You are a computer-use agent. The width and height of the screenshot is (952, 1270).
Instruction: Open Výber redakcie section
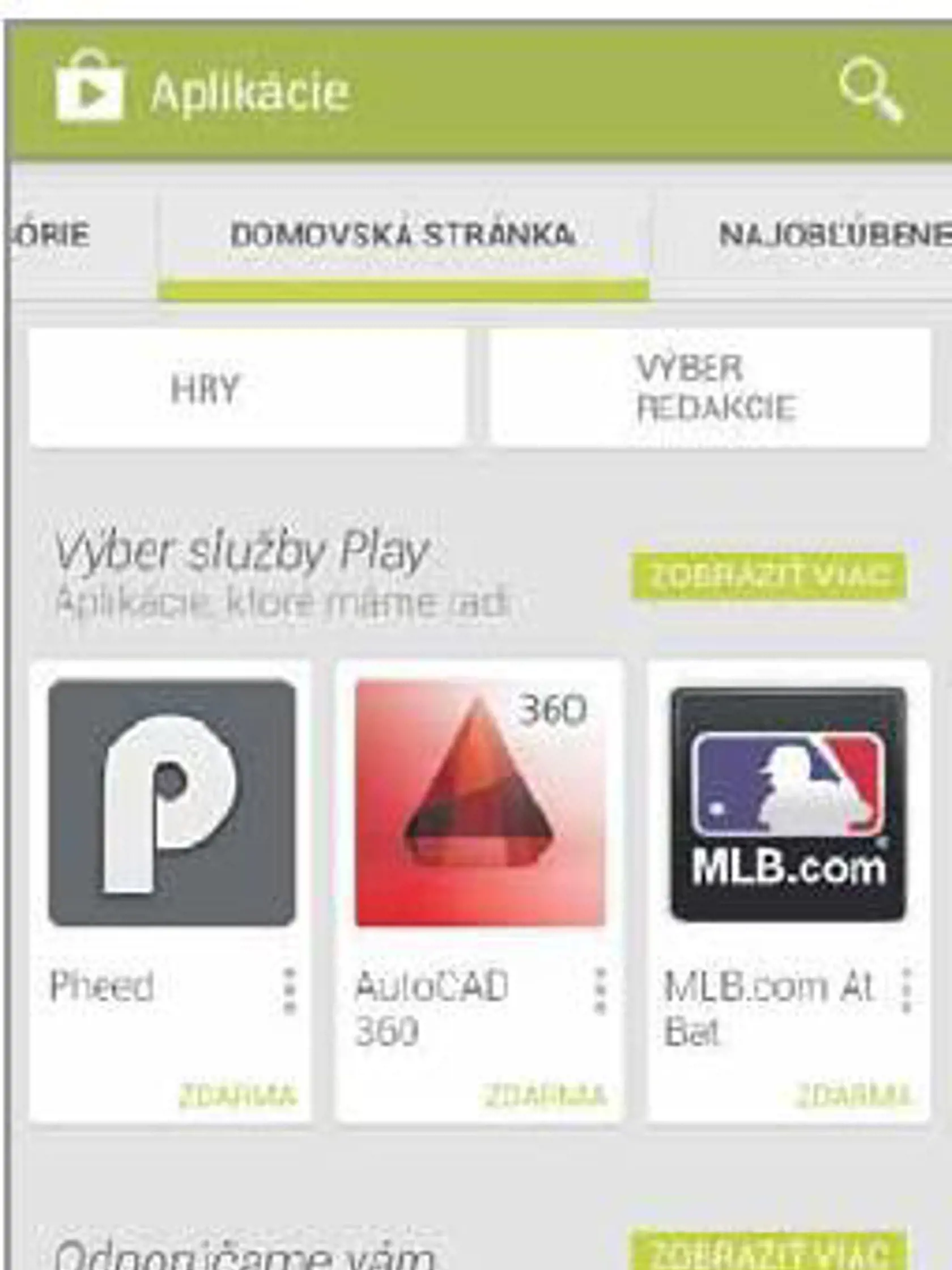coord(709,388)
